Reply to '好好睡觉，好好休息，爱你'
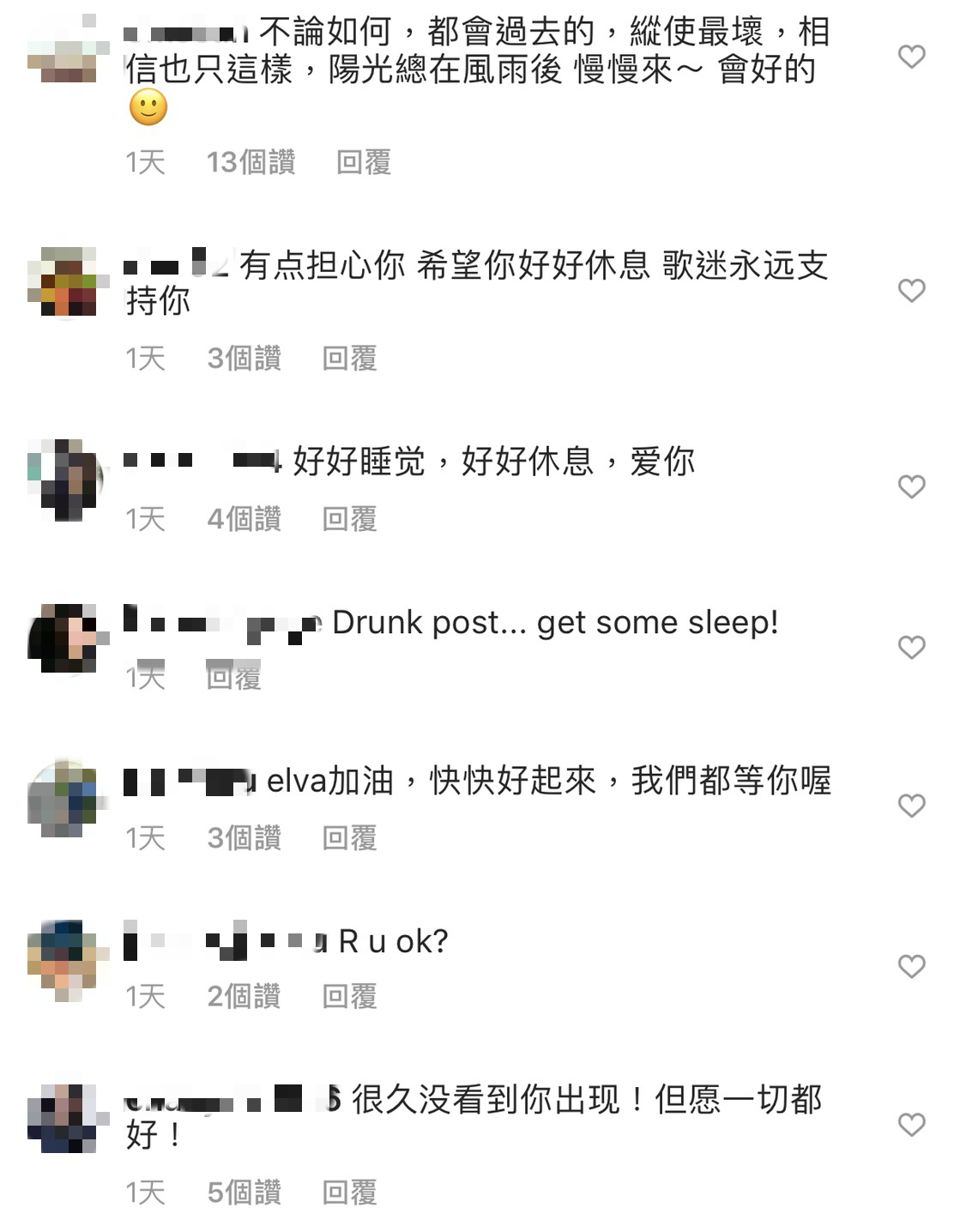 pyautogui.click(x=349, y=519)
